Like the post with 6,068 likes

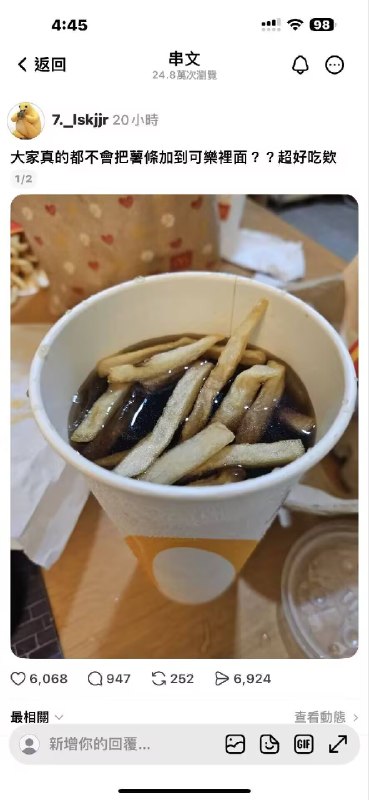(18, 679)
